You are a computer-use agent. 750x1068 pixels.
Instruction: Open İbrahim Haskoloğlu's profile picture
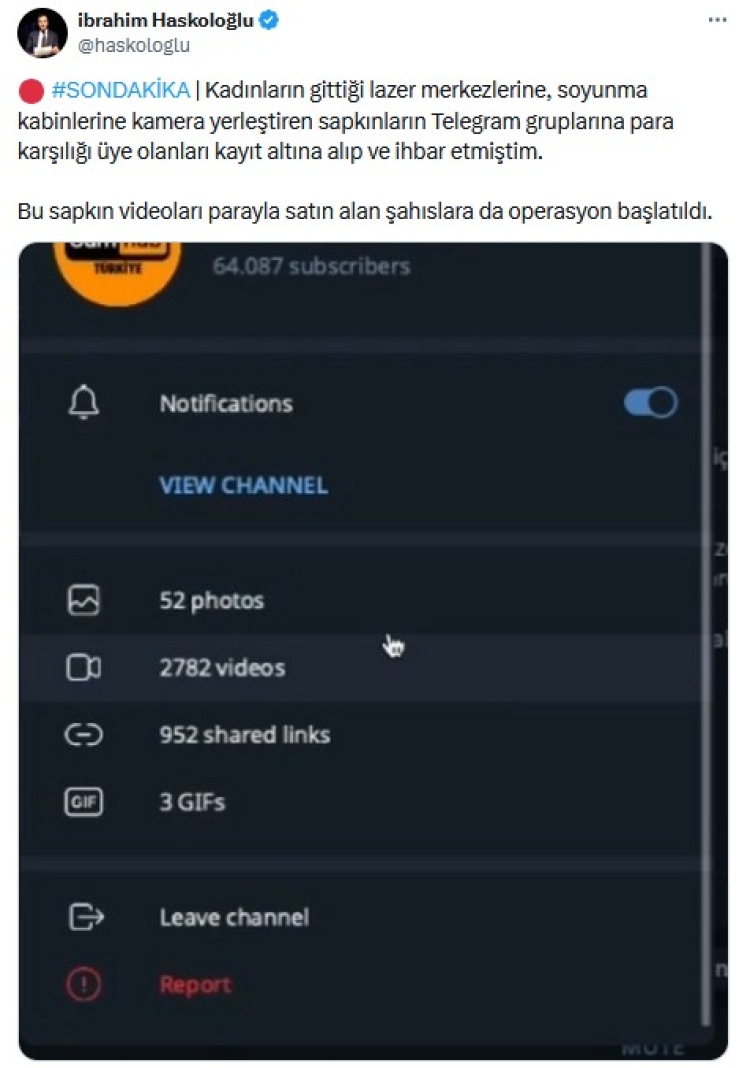(x=41, y=32)
